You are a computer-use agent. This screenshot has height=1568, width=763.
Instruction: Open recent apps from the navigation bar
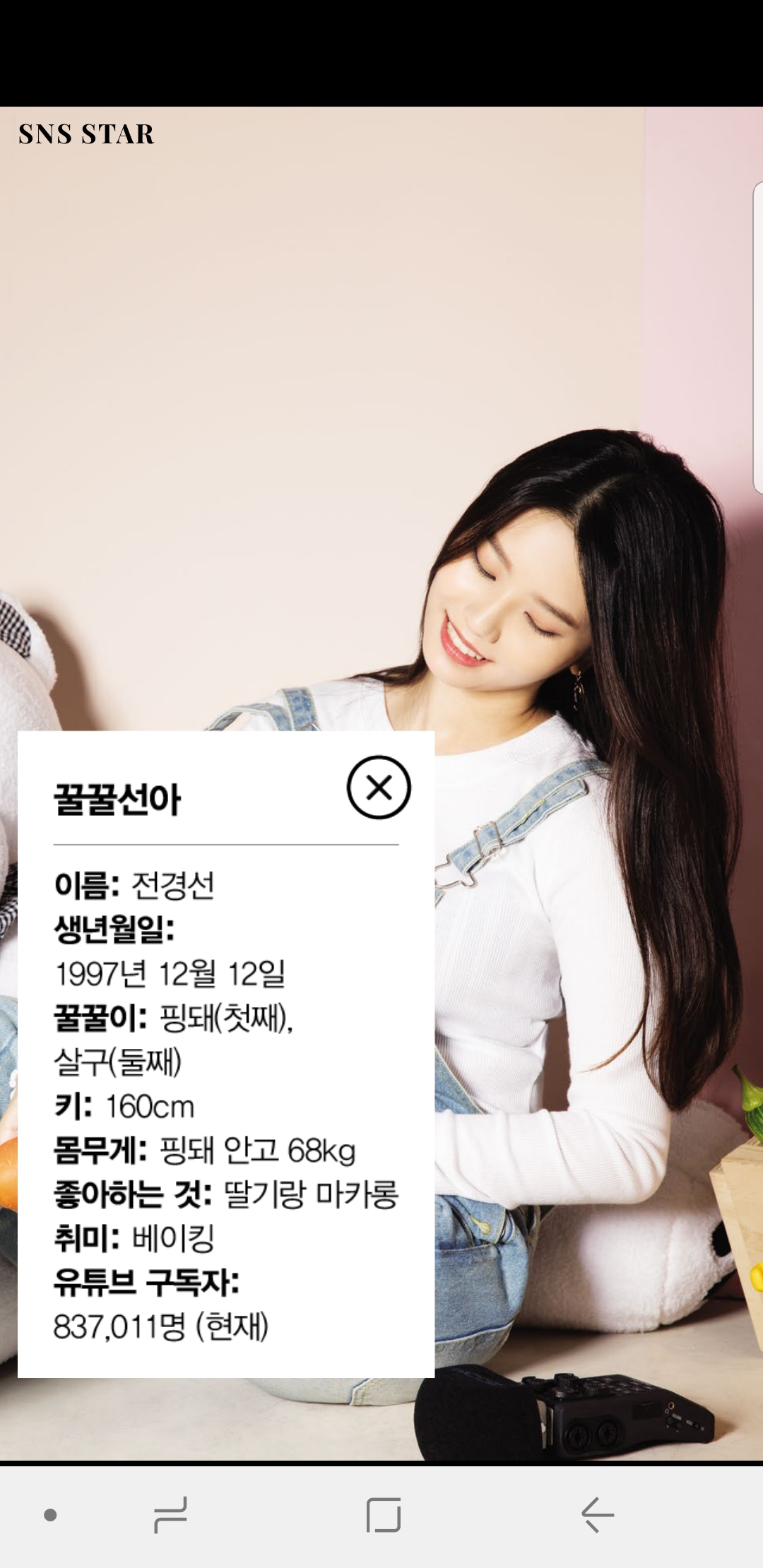pyautogui.click(x=170, y=1514)
